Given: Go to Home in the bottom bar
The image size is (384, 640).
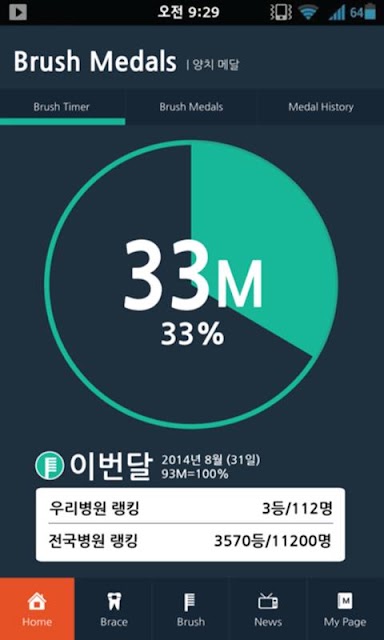Looking at the screenshot, I should point(37,609).
